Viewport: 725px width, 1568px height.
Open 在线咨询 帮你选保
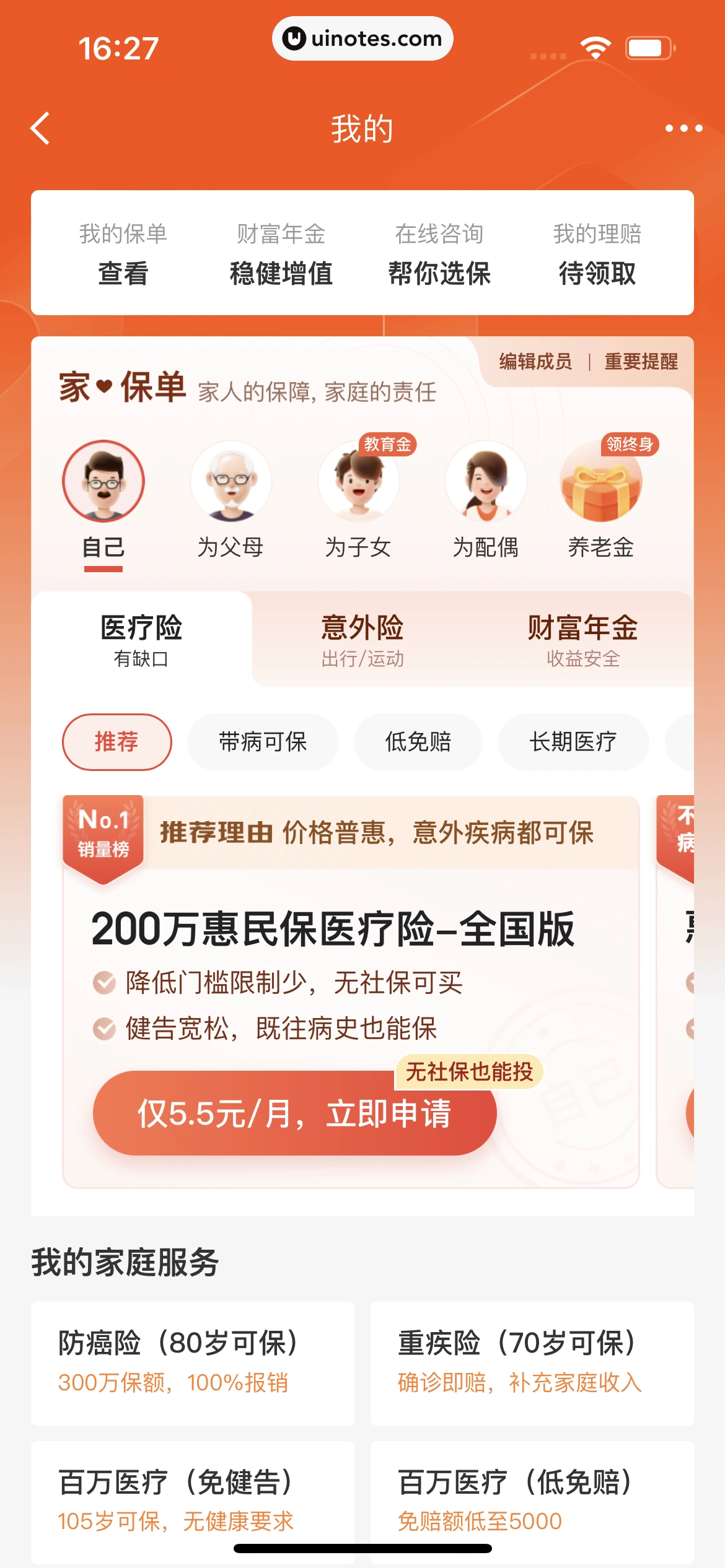439,254
